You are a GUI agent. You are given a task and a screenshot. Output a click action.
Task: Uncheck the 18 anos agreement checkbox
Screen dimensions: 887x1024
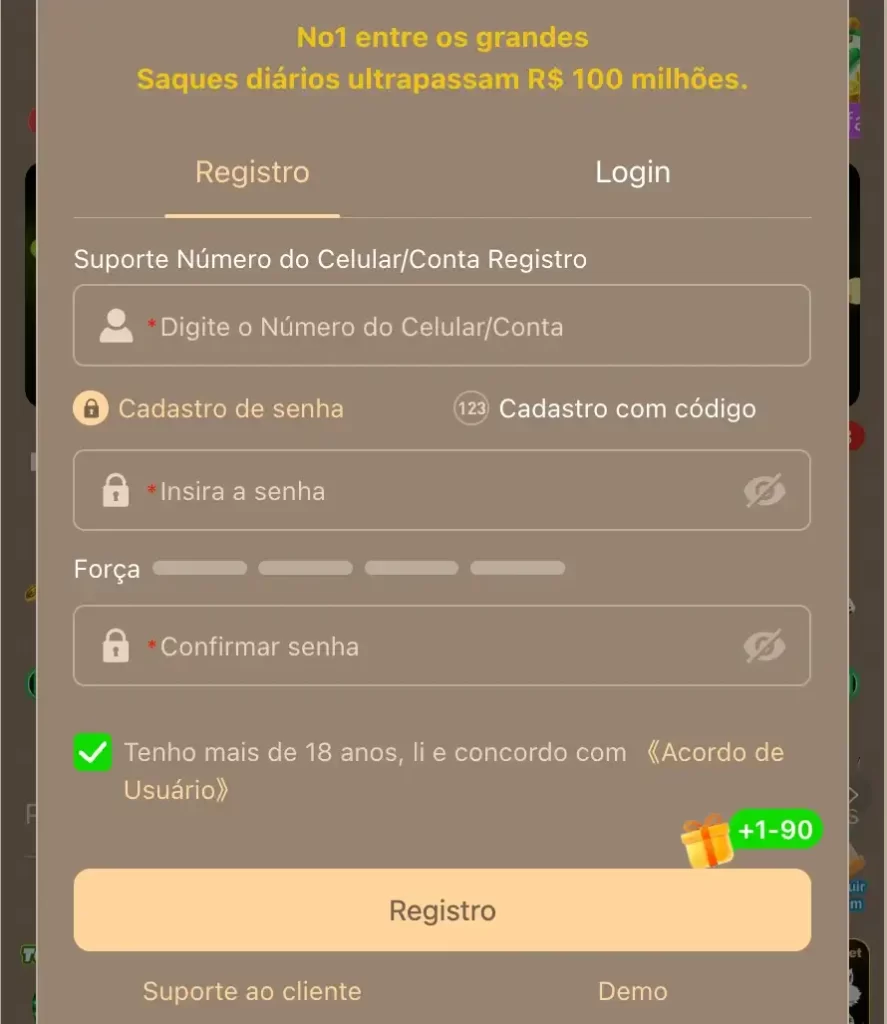click(93, 752)
